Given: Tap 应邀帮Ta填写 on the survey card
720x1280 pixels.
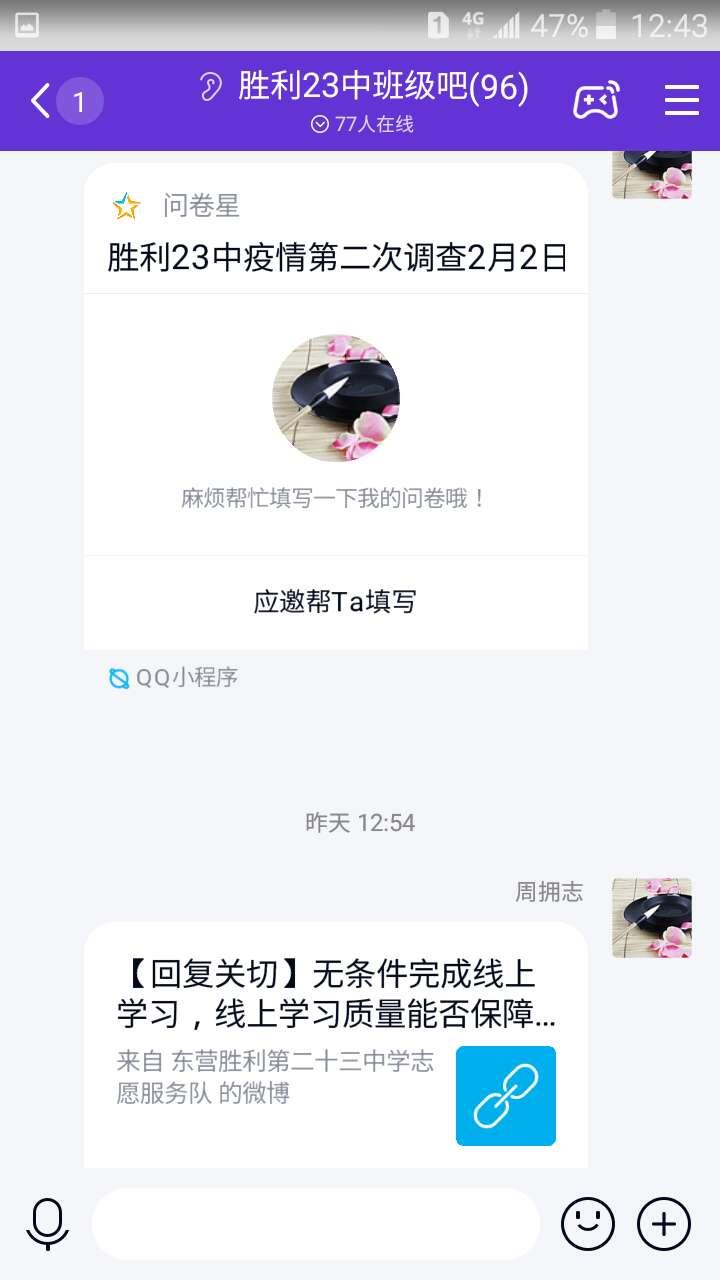Looking at the screenshot, I should point(335,602).
